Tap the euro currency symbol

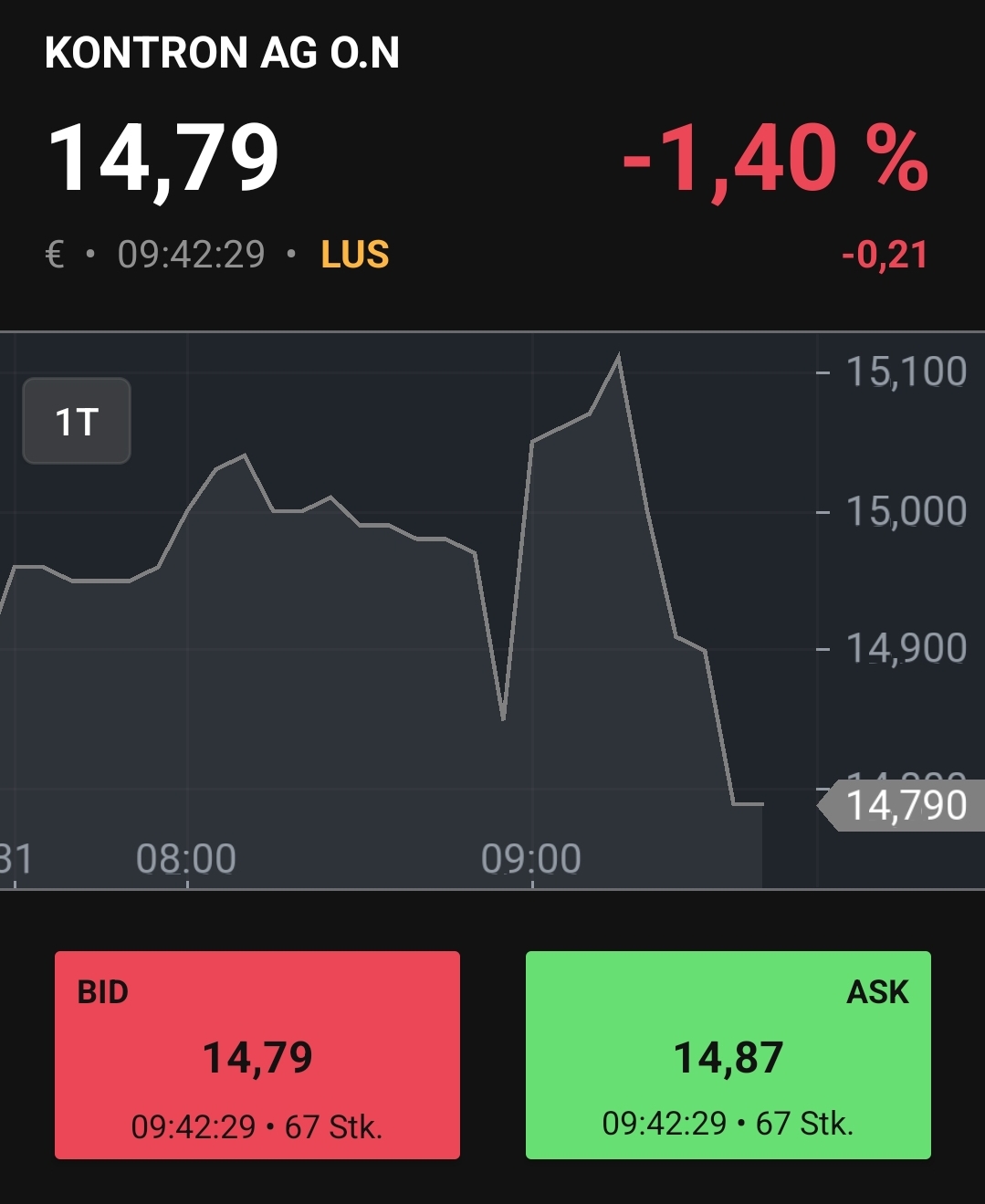click(x=55, y=256)
